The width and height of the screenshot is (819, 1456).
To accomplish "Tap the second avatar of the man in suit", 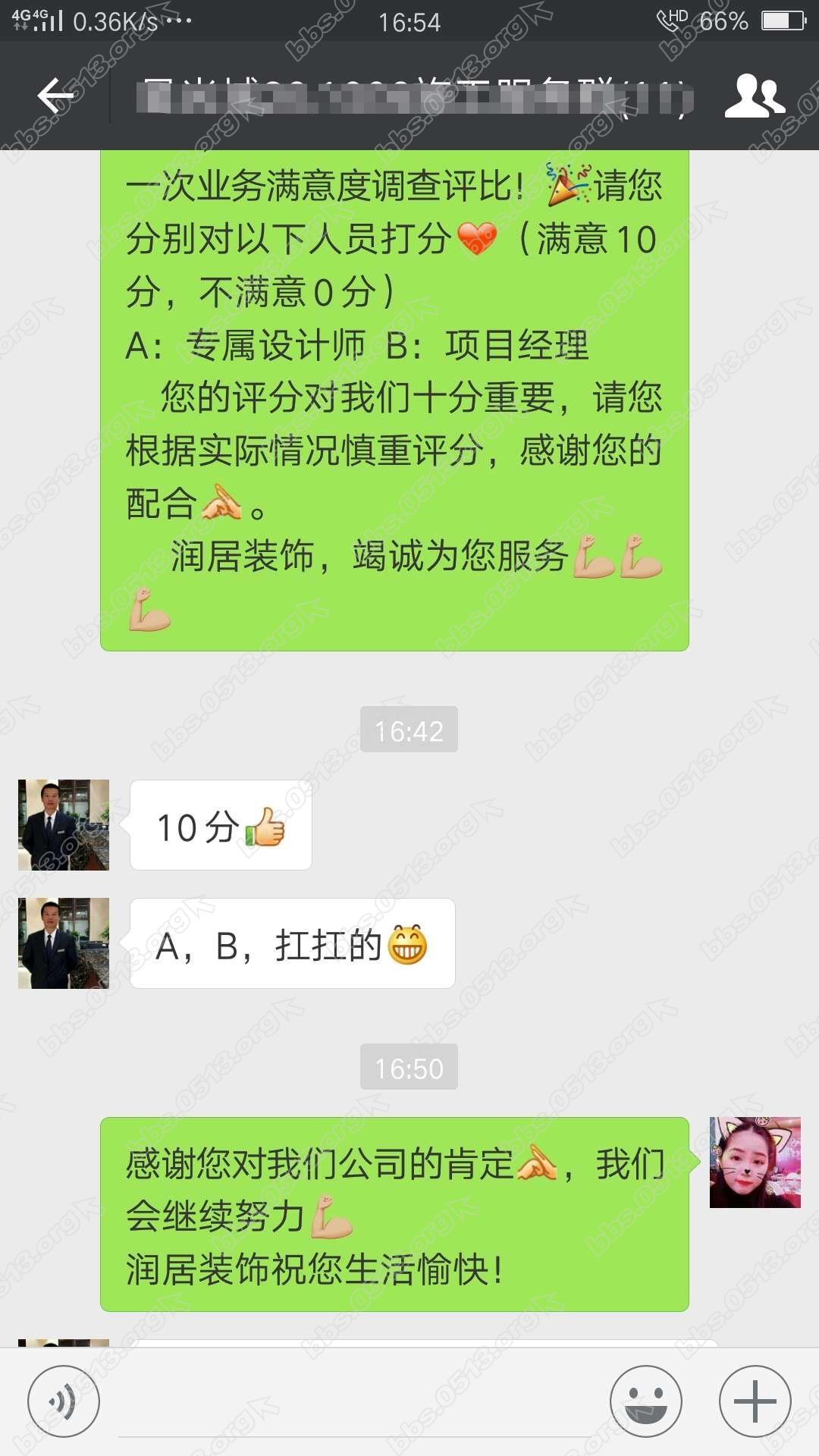I will point(62,943).
